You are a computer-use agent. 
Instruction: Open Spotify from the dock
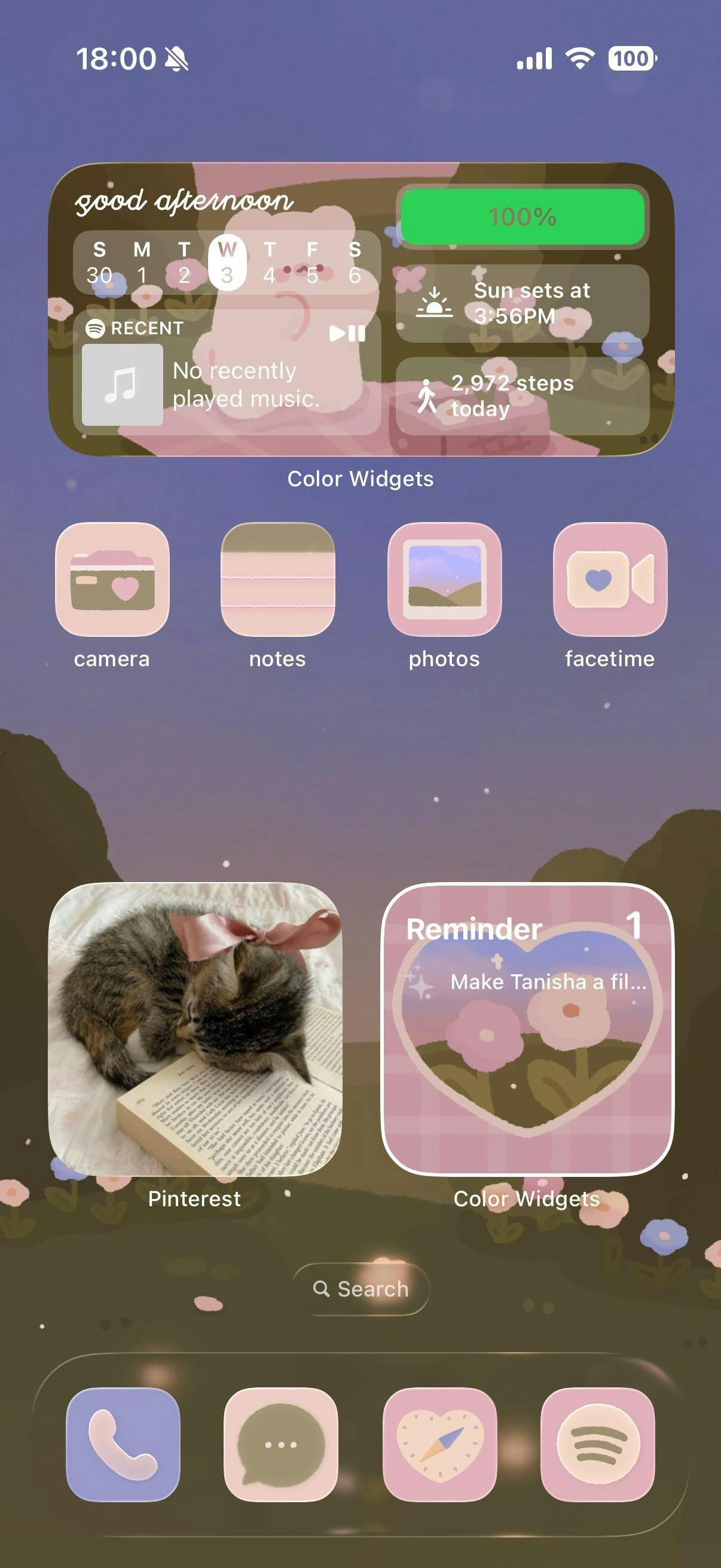(597, 1444)
